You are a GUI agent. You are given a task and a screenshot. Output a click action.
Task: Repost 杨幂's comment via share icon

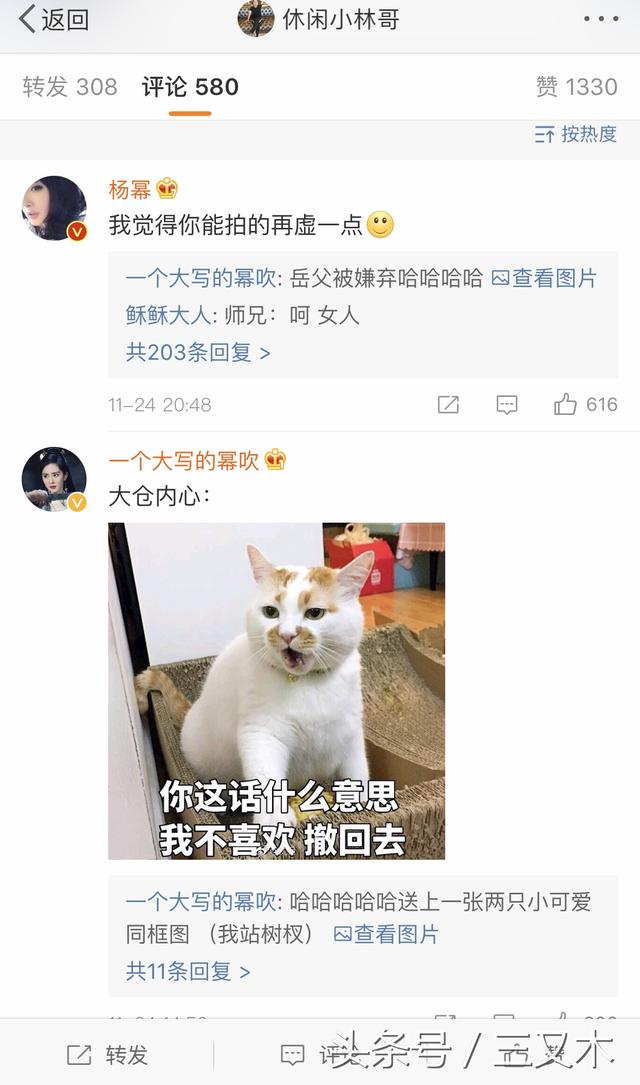point(448,404)
